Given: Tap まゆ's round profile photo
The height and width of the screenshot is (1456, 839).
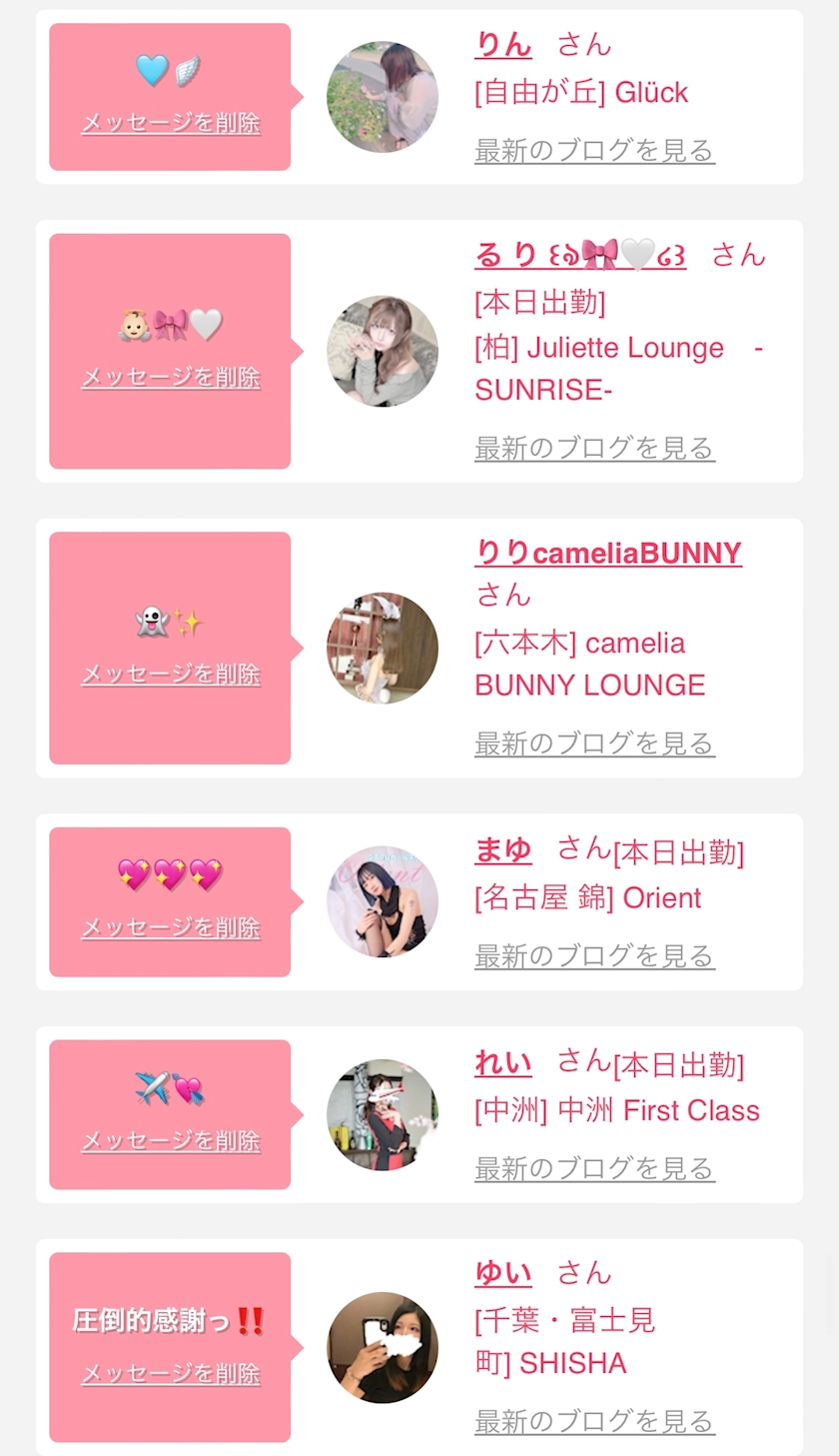Looking at the screenshot, I should (x=383, y=902).
